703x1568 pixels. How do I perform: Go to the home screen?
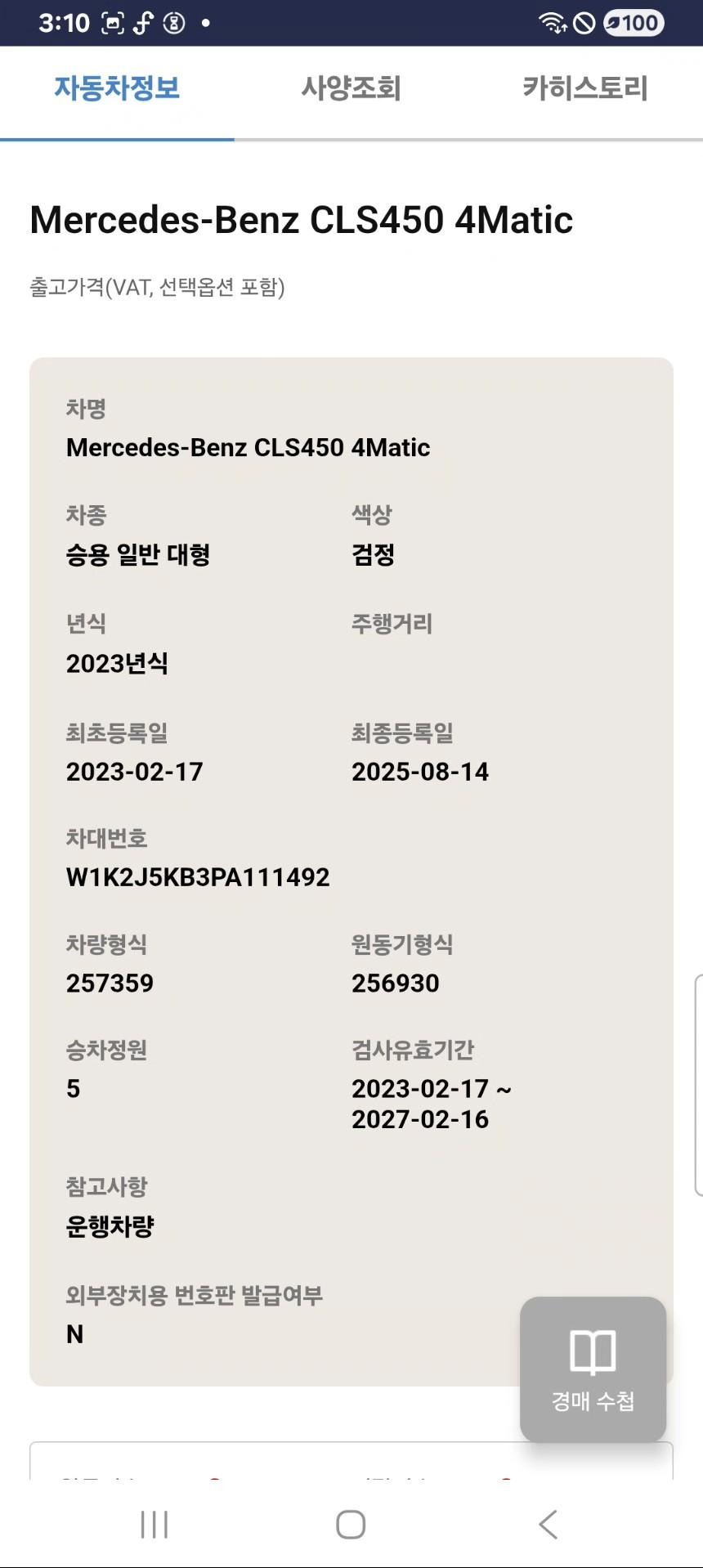351,1525
